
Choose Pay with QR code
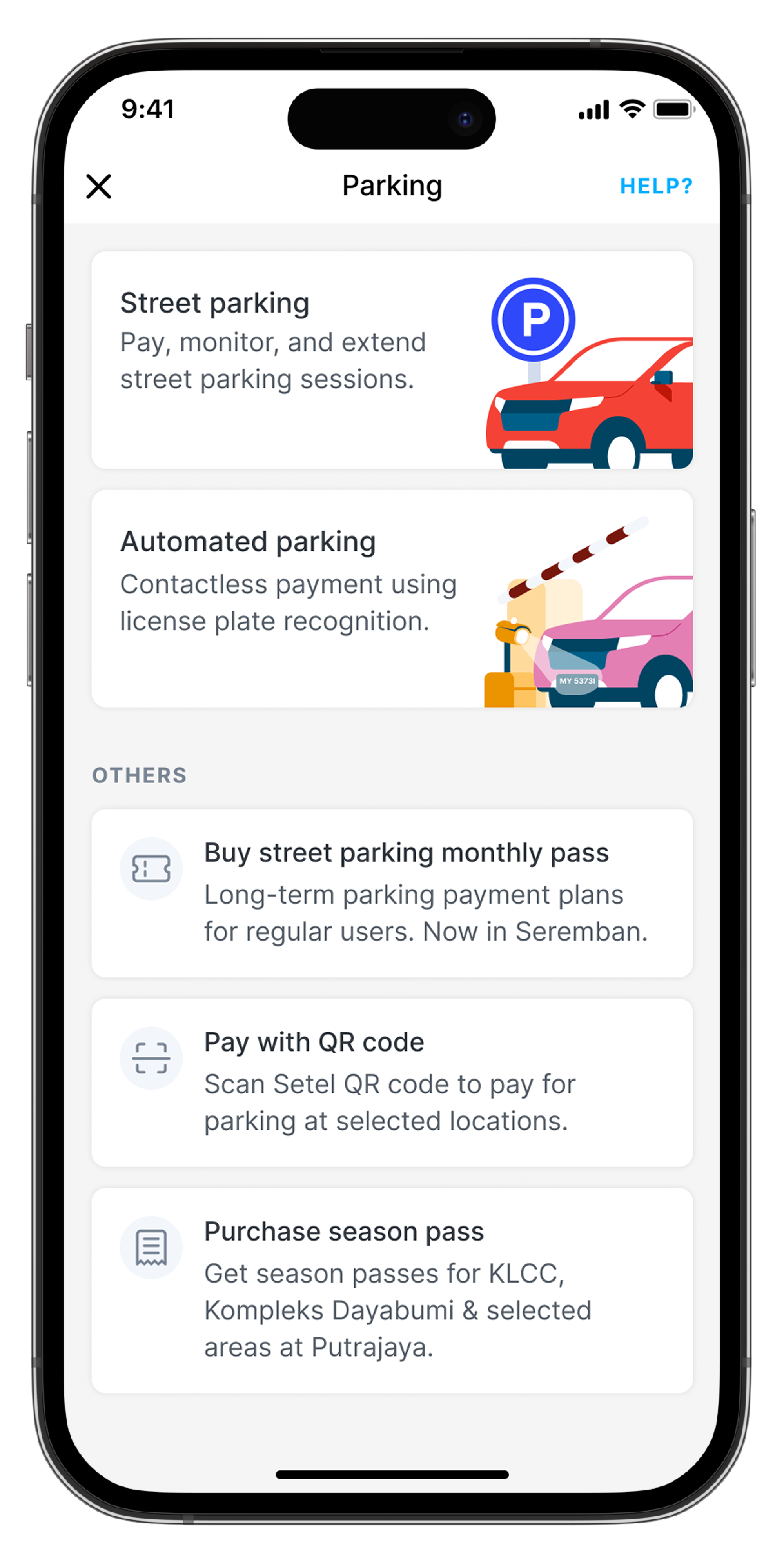(x=391, y=1082)
